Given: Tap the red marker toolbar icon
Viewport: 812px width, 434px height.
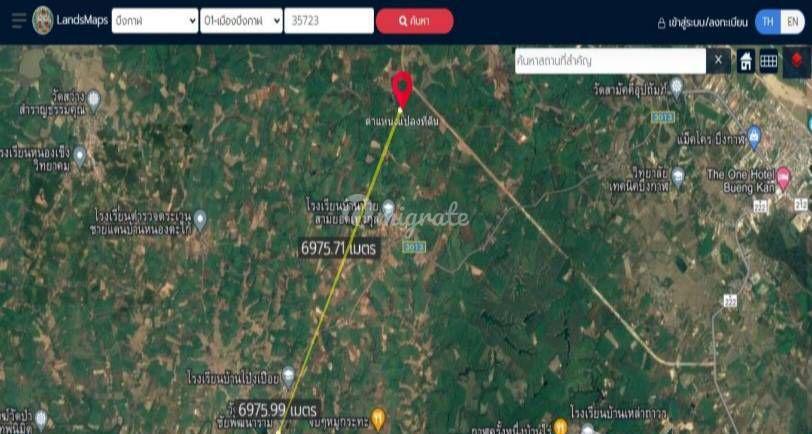Looking at the screenshot, I should click(x=796, y=61).
